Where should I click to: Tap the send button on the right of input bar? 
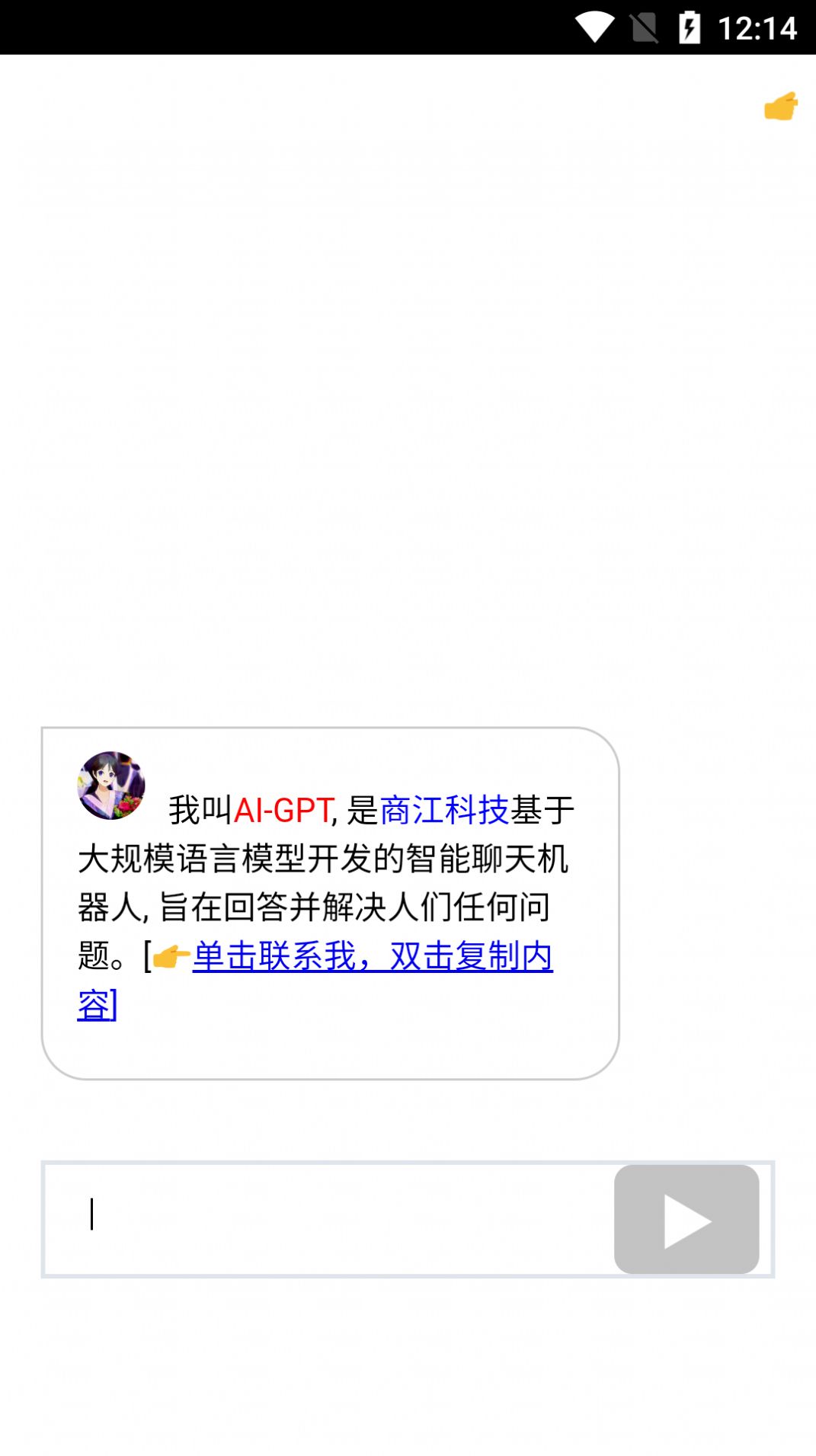(x=686, y=1219)
